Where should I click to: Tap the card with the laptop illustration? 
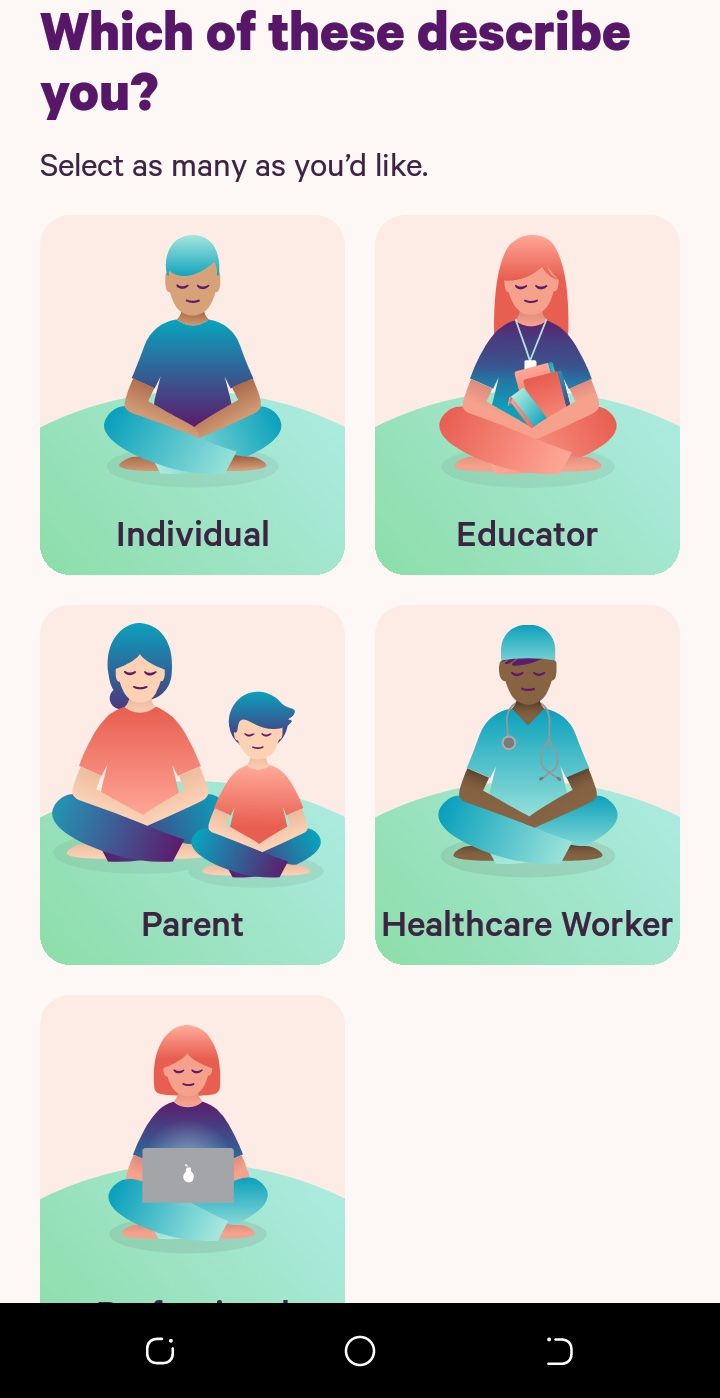point(192,1150)
